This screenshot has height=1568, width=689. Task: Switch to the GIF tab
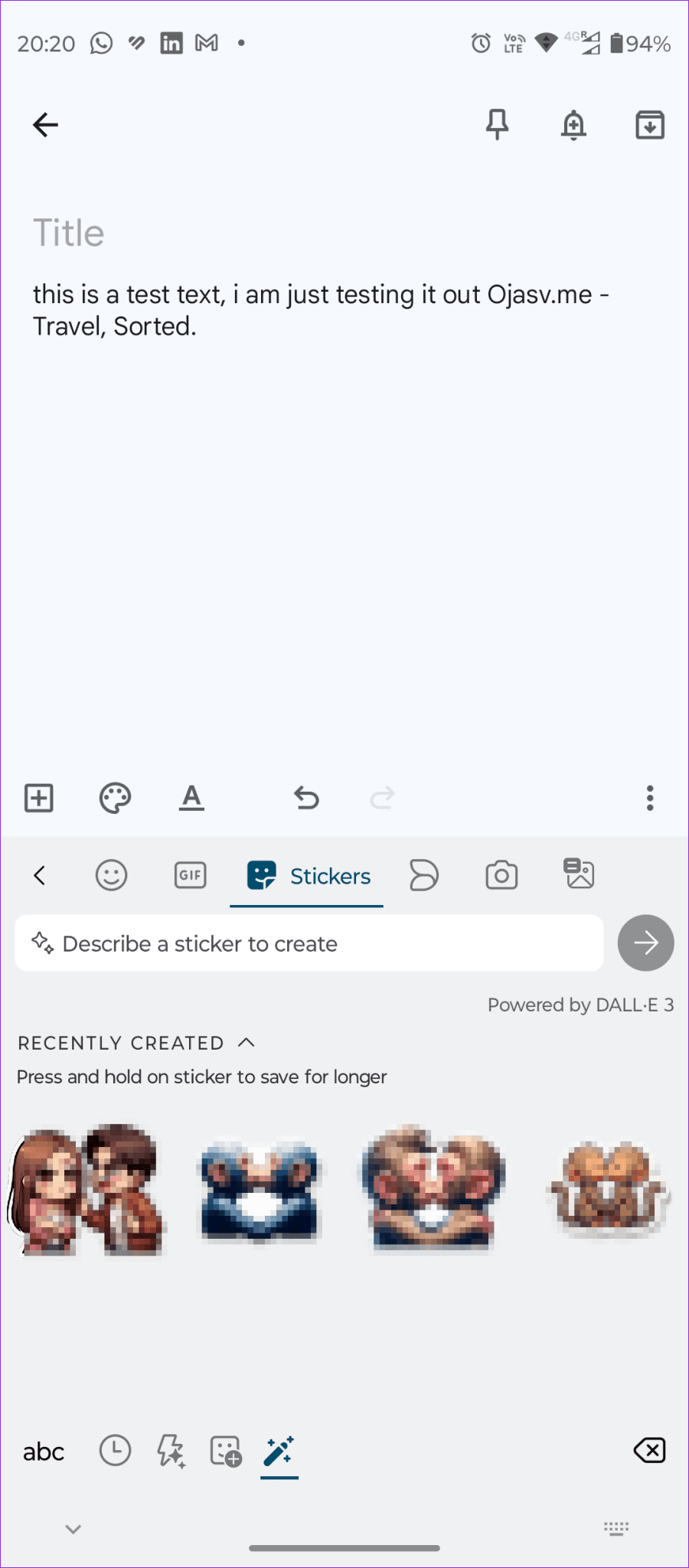(x=190, y=875)
